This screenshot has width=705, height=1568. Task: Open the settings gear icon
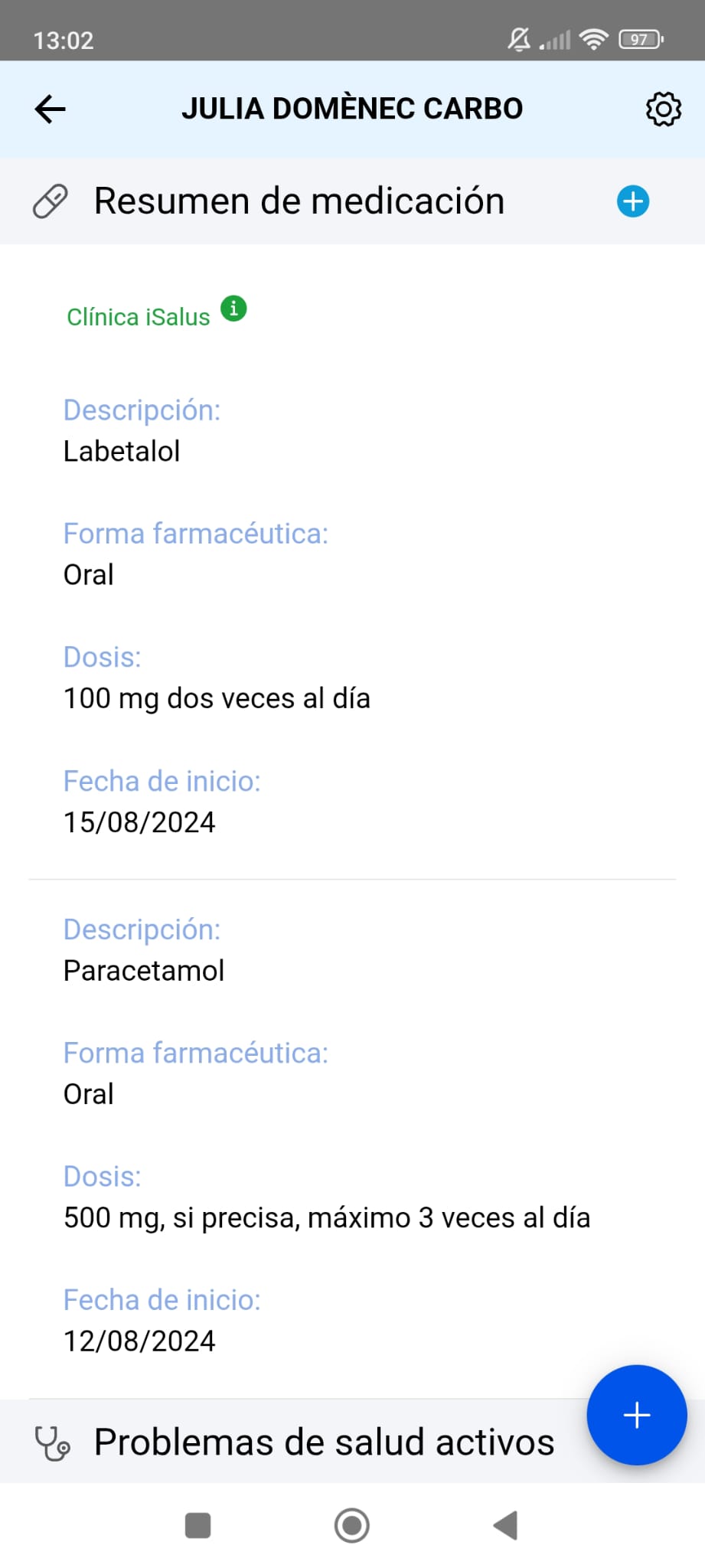pos(663,109)
